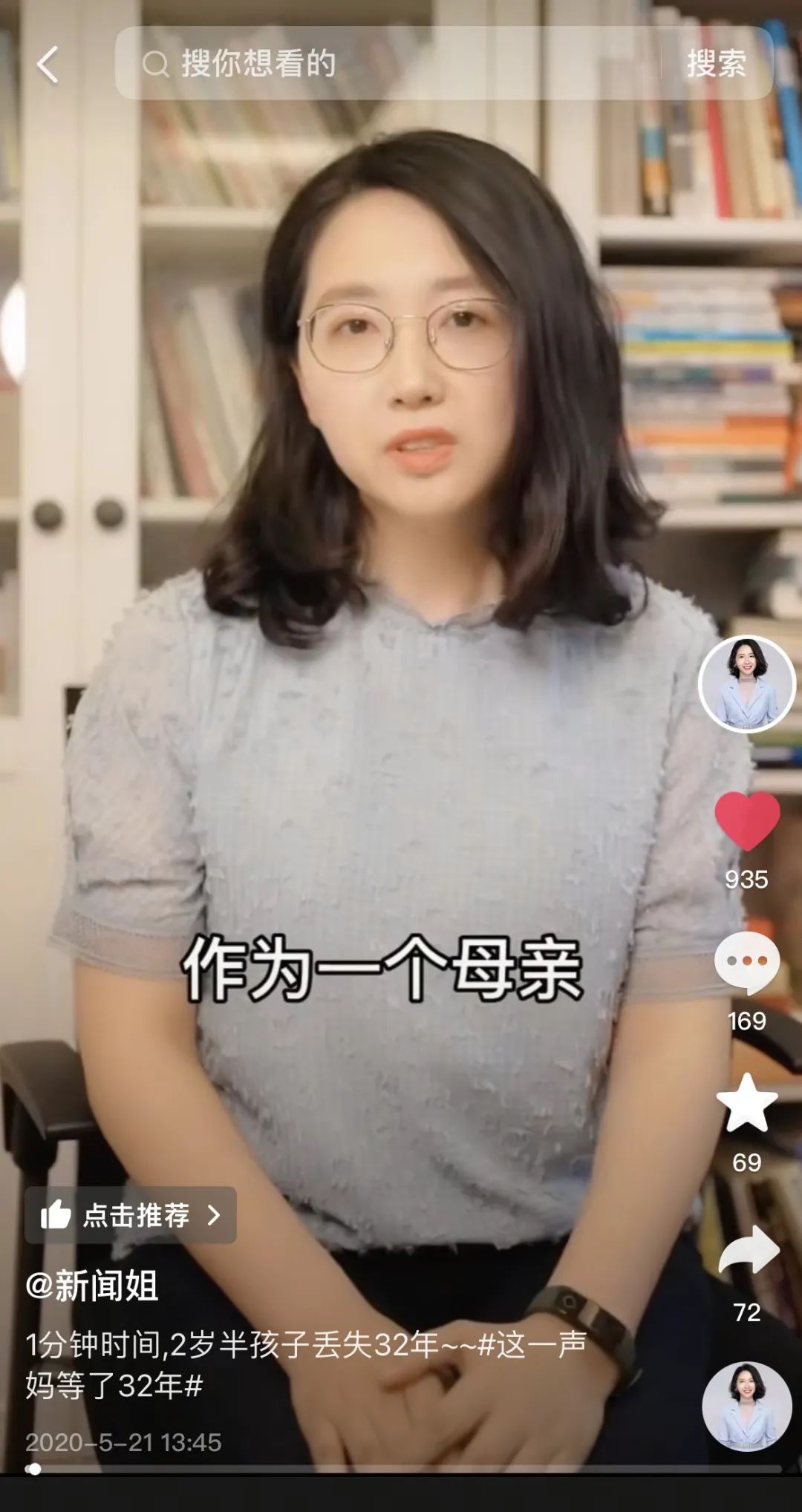Tap the 搜索 search button
Image resolution: width=802 pixels, height=1512 pixels.
tap(716, 64)
